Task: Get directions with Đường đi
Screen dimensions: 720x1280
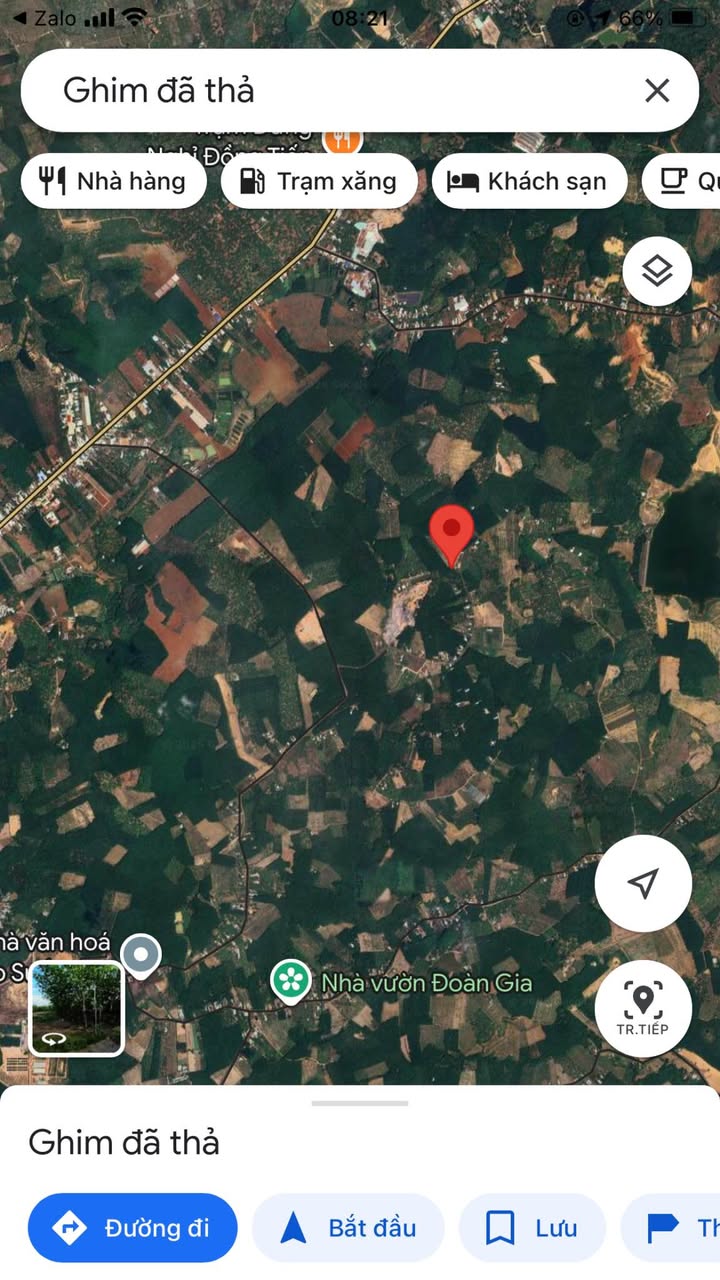Action: [x=133, y=1228]
